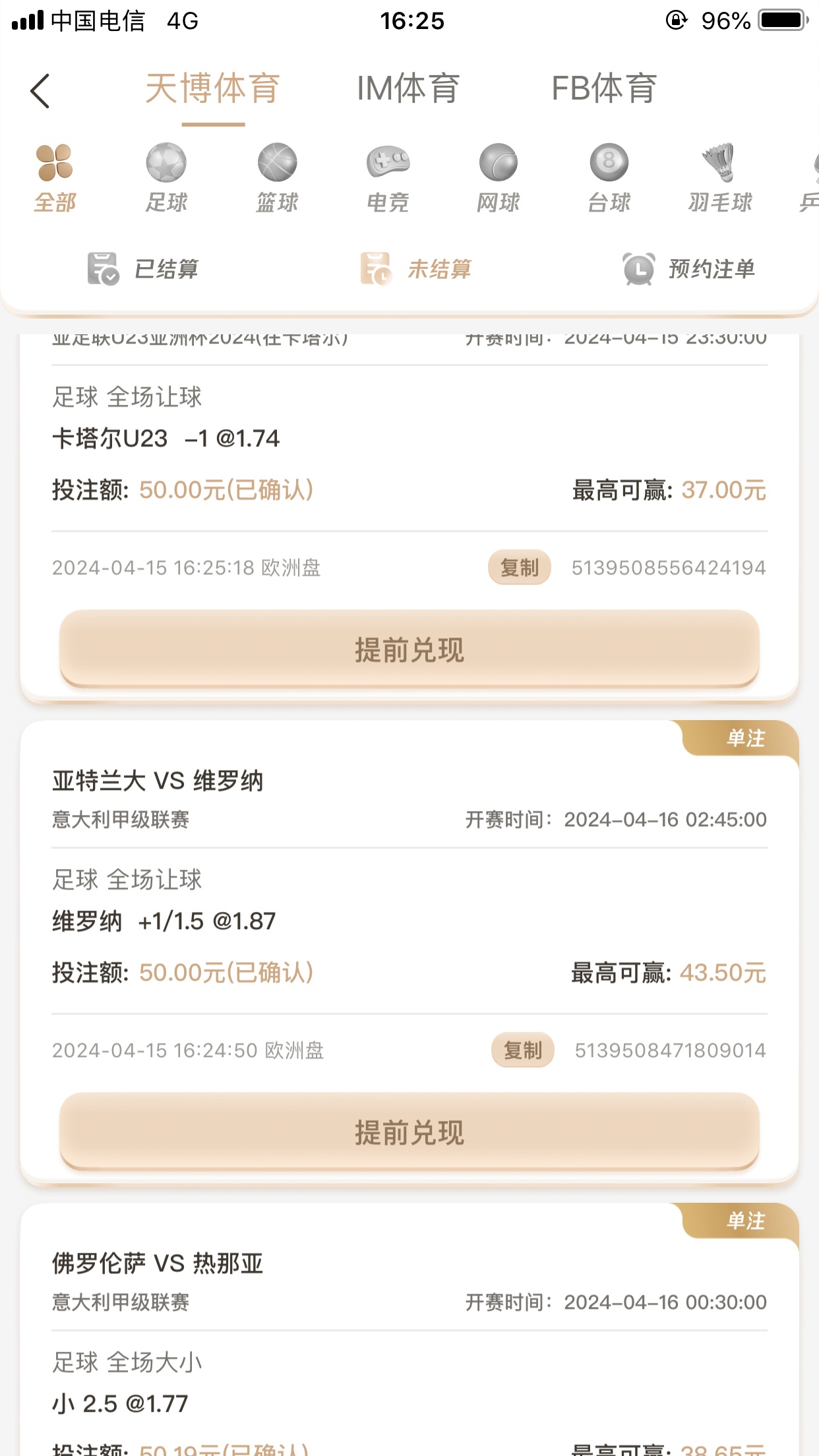
Task: Copy bet number 5139508556424194
Action: pyautogui.click(x=519, y=567)
